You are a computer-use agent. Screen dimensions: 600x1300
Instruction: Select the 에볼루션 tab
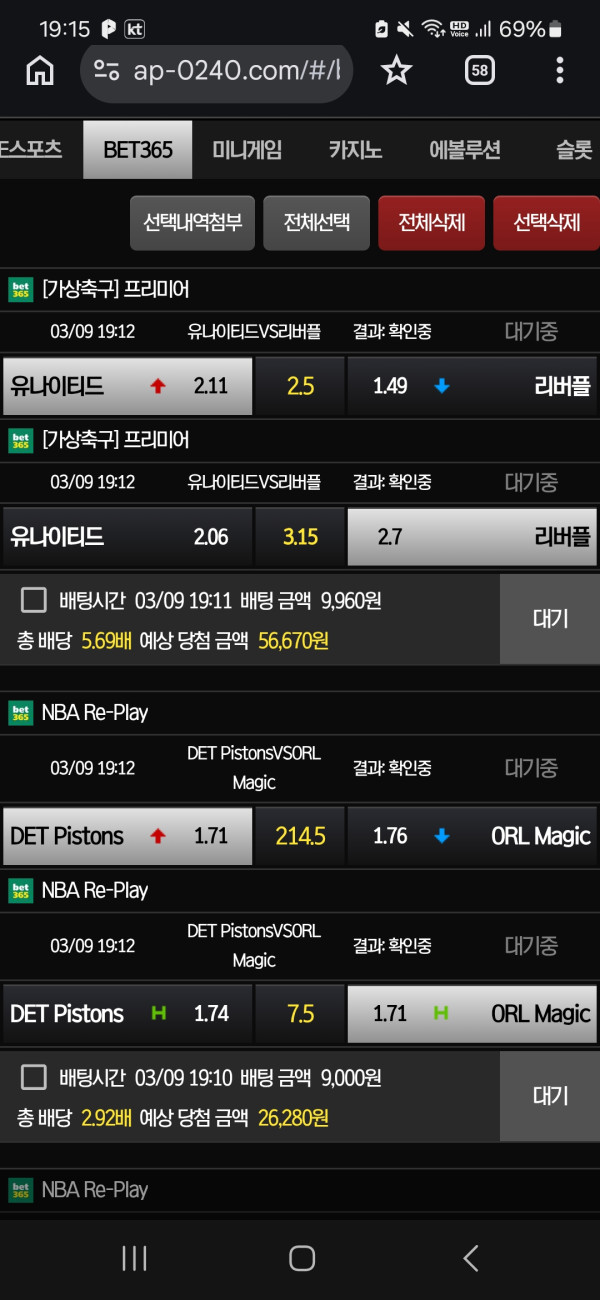tap(464, 150)
